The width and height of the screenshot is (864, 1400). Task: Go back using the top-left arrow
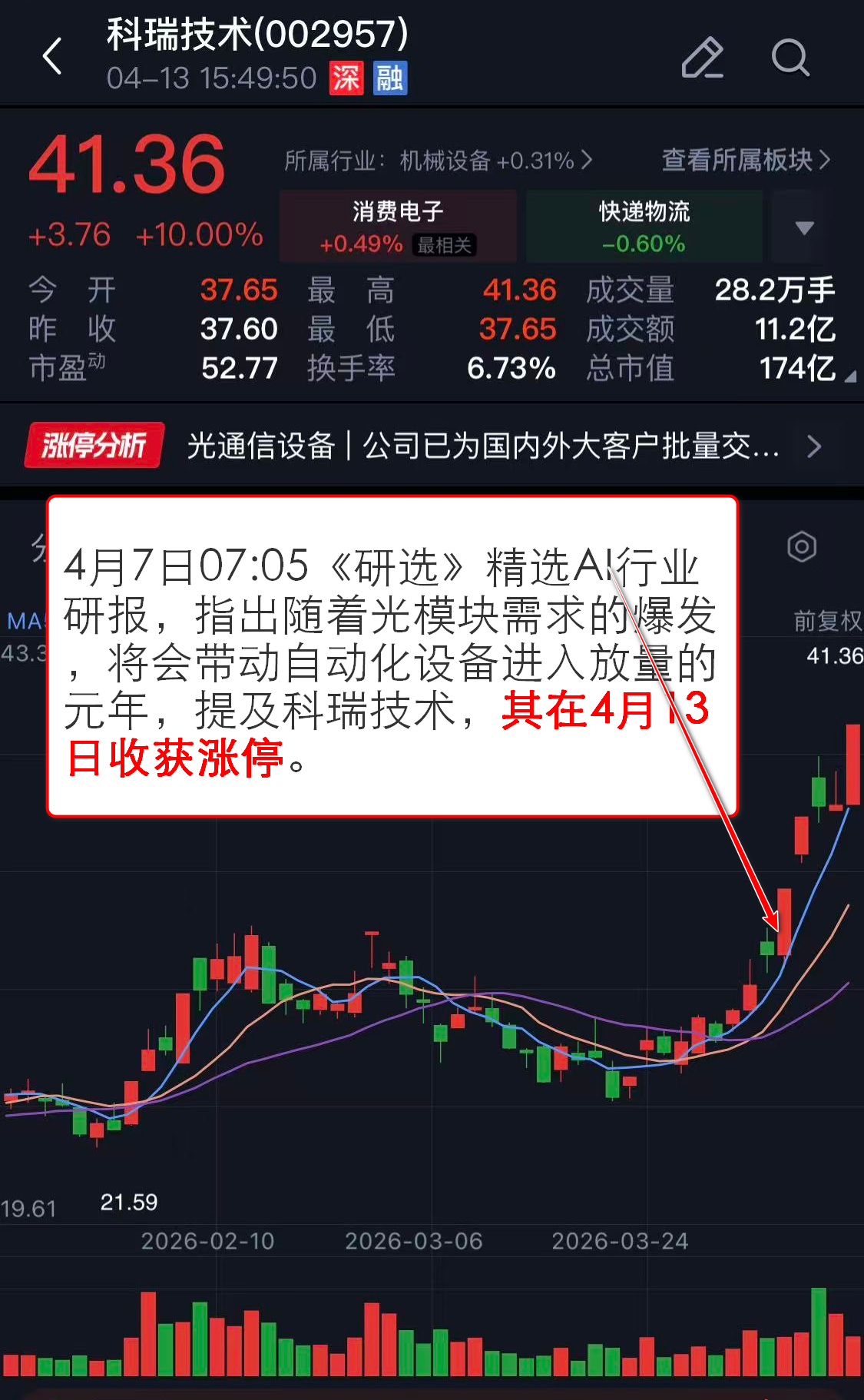pyautogui.click(x=52, y=57)
